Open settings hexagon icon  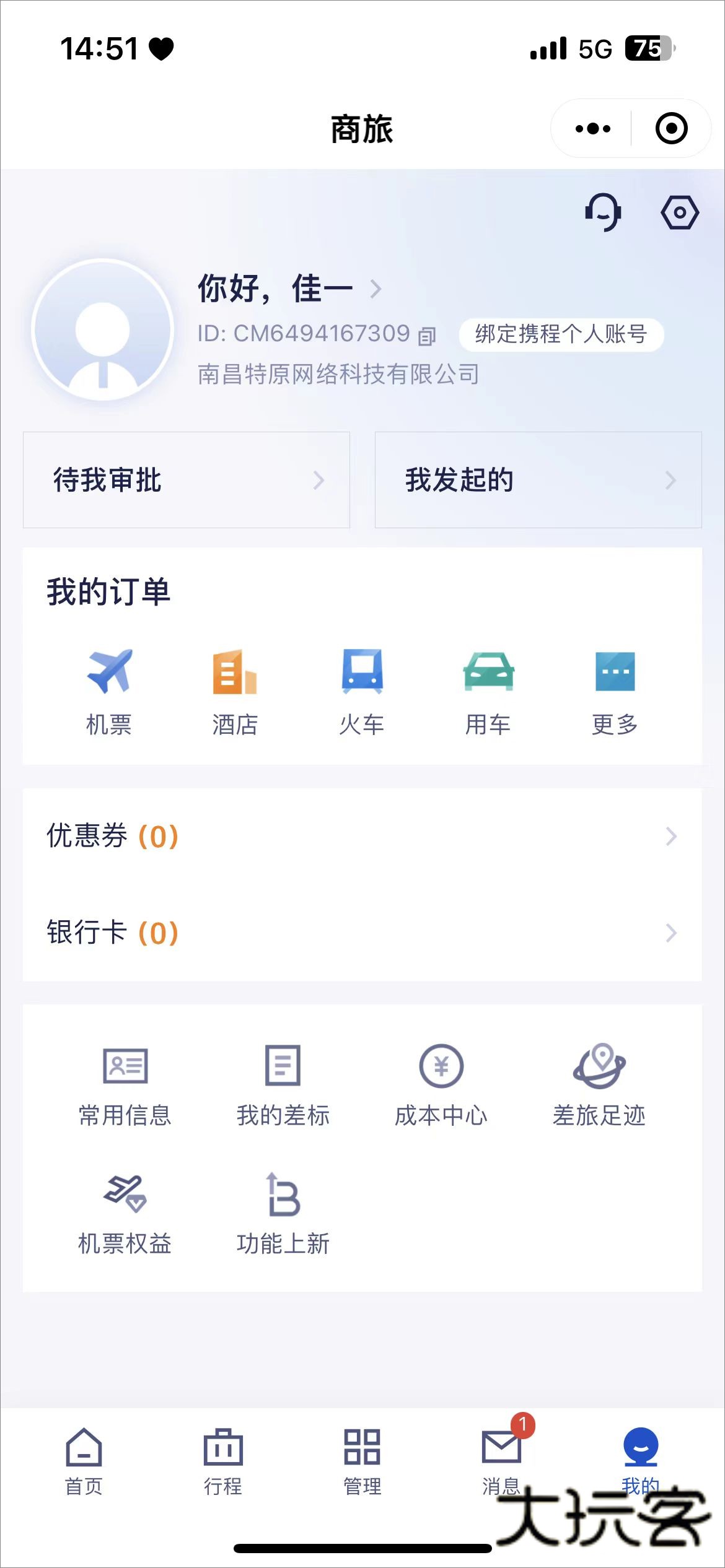point(680,212)
